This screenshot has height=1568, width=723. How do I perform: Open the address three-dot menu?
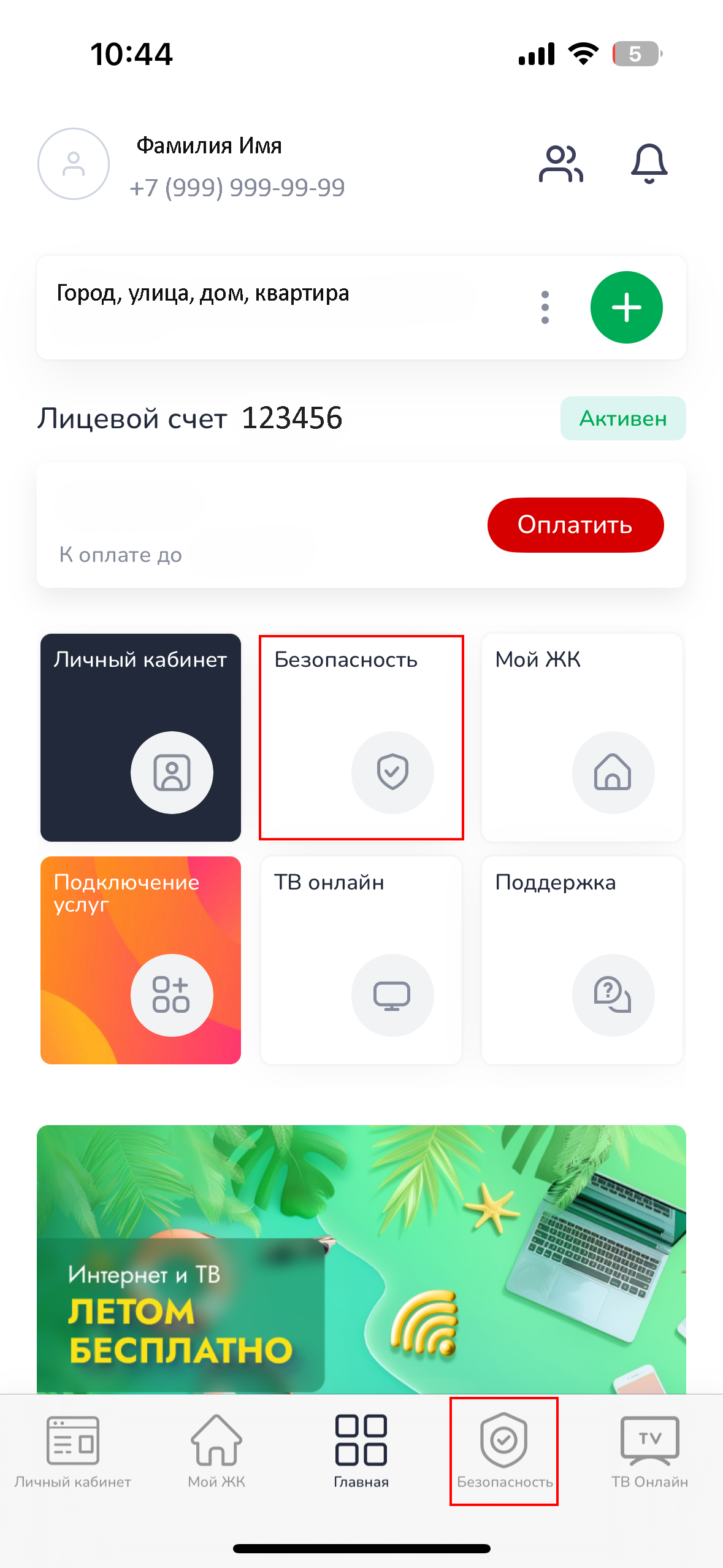[x=545, y=307]
